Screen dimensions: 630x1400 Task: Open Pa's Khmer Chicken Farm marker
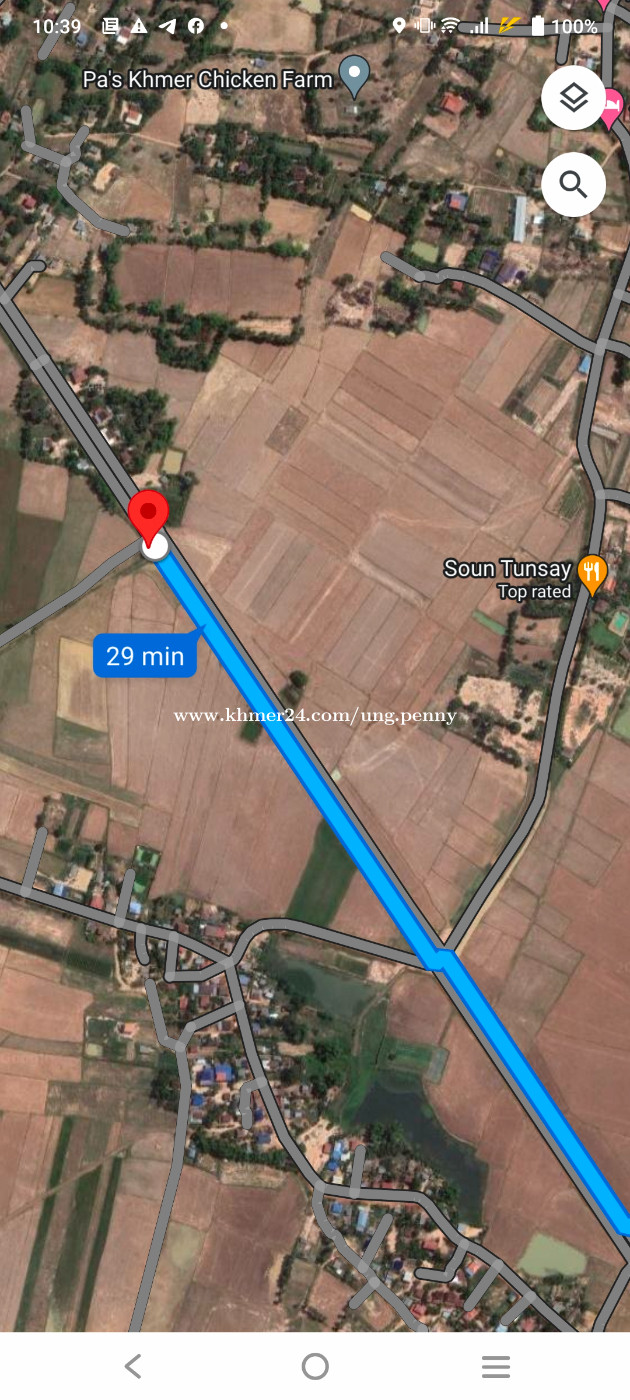pos(354,75)
